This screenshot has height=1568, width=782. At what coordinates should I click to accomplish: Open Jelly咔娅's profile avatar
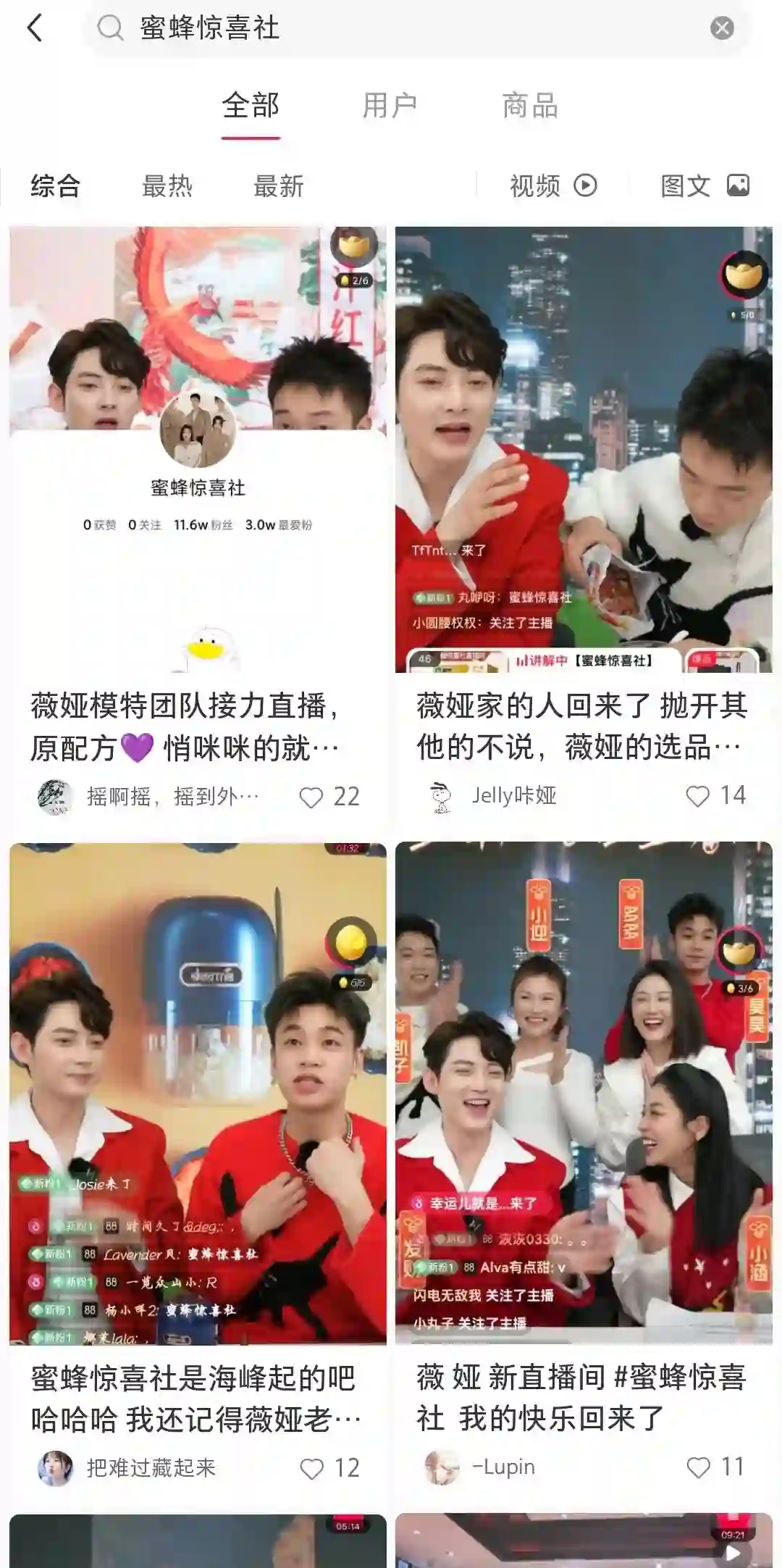click(440, 797)
